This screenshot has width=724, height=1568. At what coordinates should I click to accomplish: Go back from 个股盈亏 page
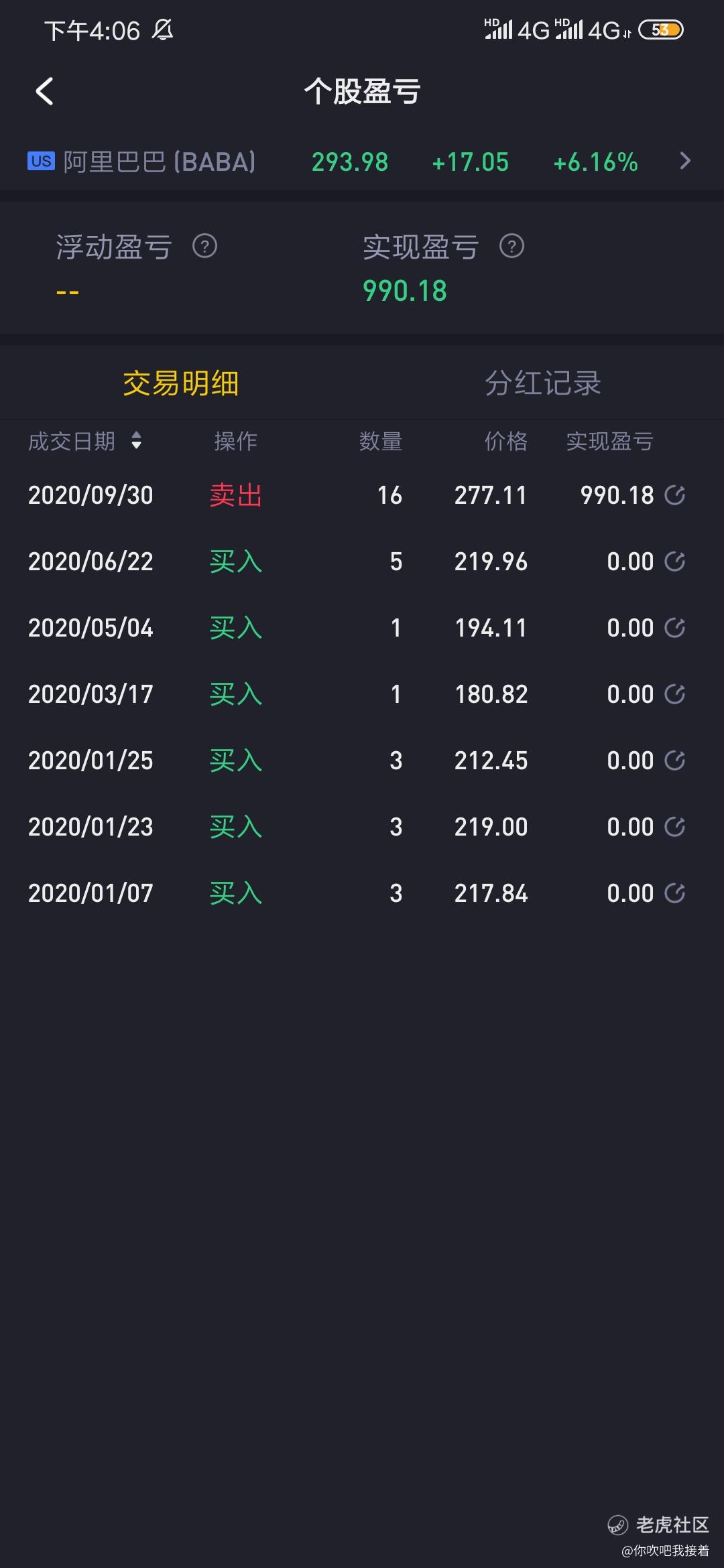tap(44, 91)
